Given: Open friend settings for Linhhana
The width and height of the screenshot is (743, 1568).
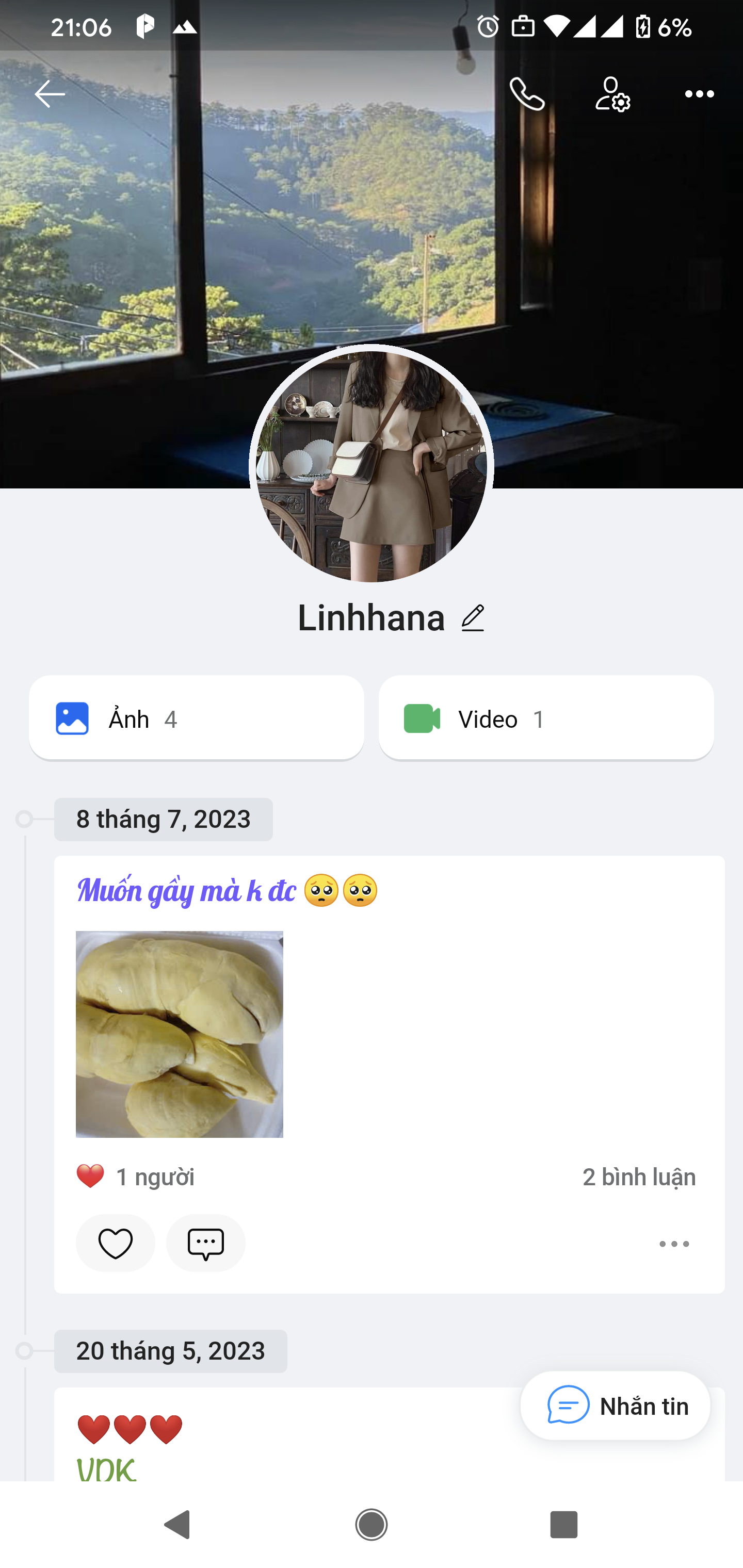Looking at the screenshot, I should pyautogui.click(x=612, y=94).
